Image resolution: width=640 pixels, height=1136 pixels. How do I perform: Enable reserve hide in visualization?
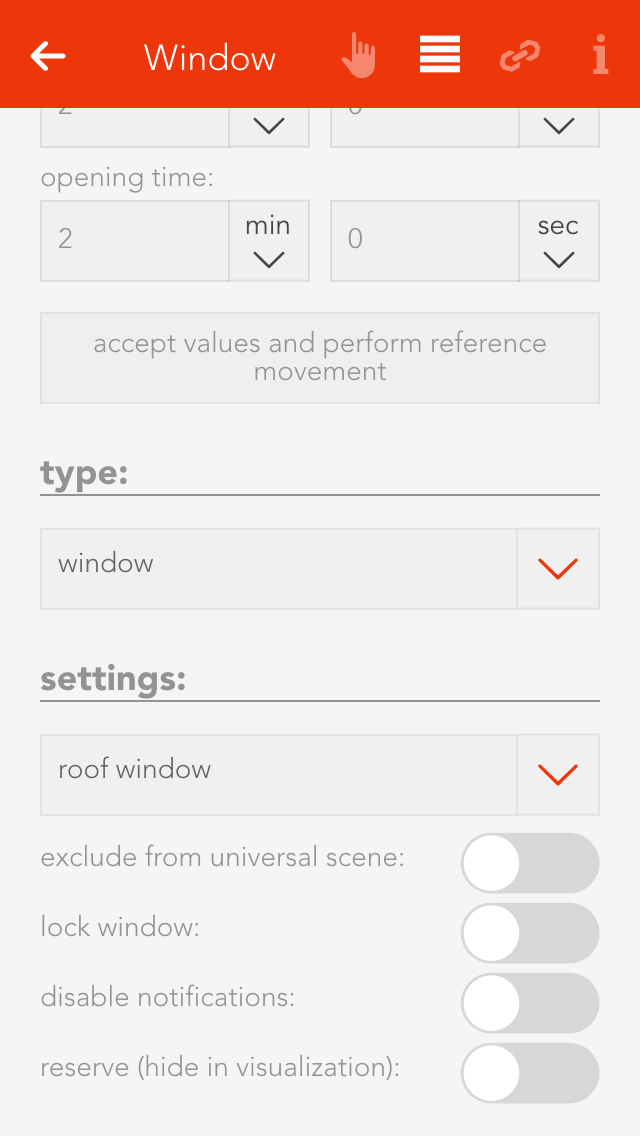click(x=530, y=1073)
